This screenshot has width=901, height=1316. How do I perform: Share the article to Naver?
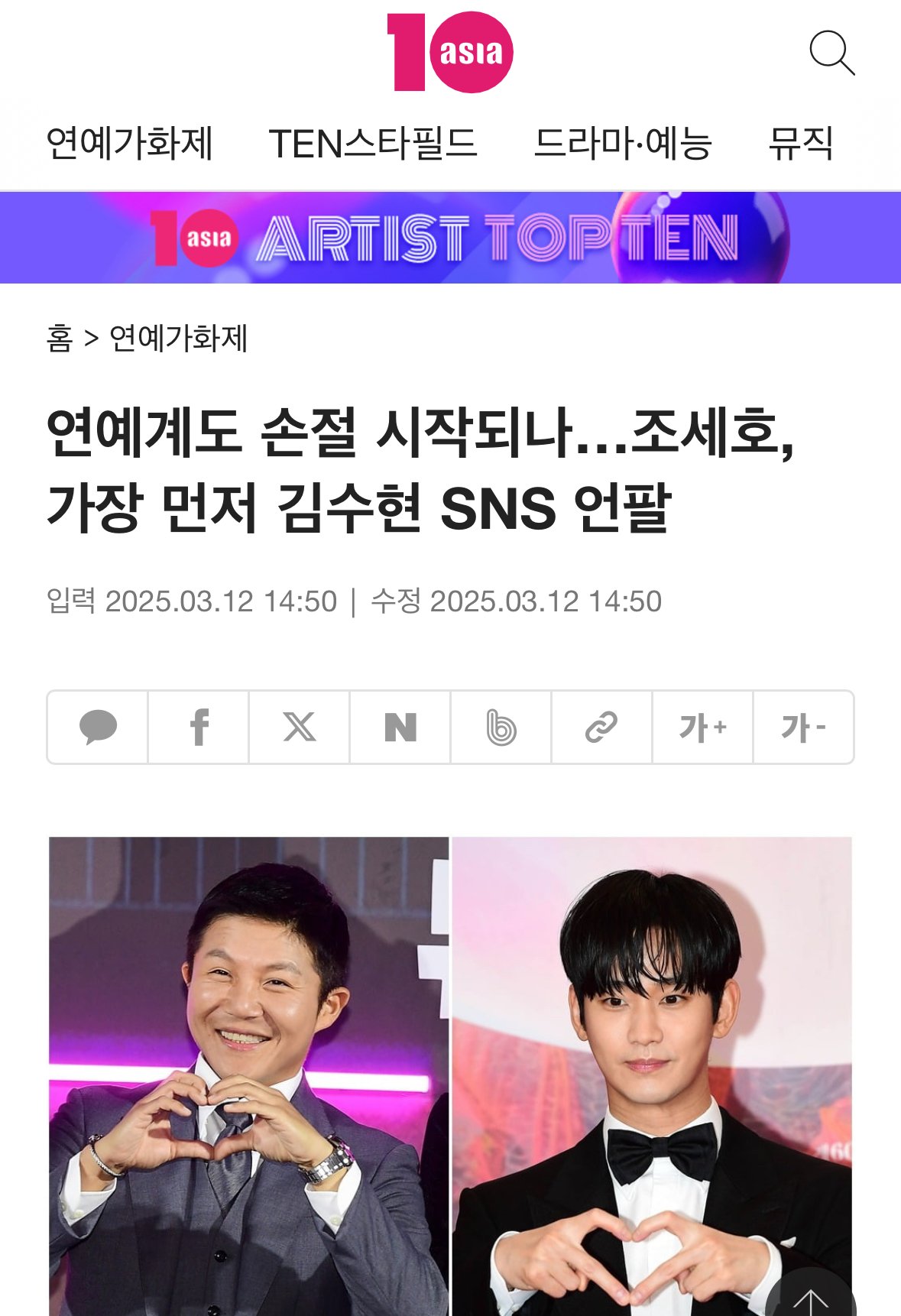pos(400,727)
